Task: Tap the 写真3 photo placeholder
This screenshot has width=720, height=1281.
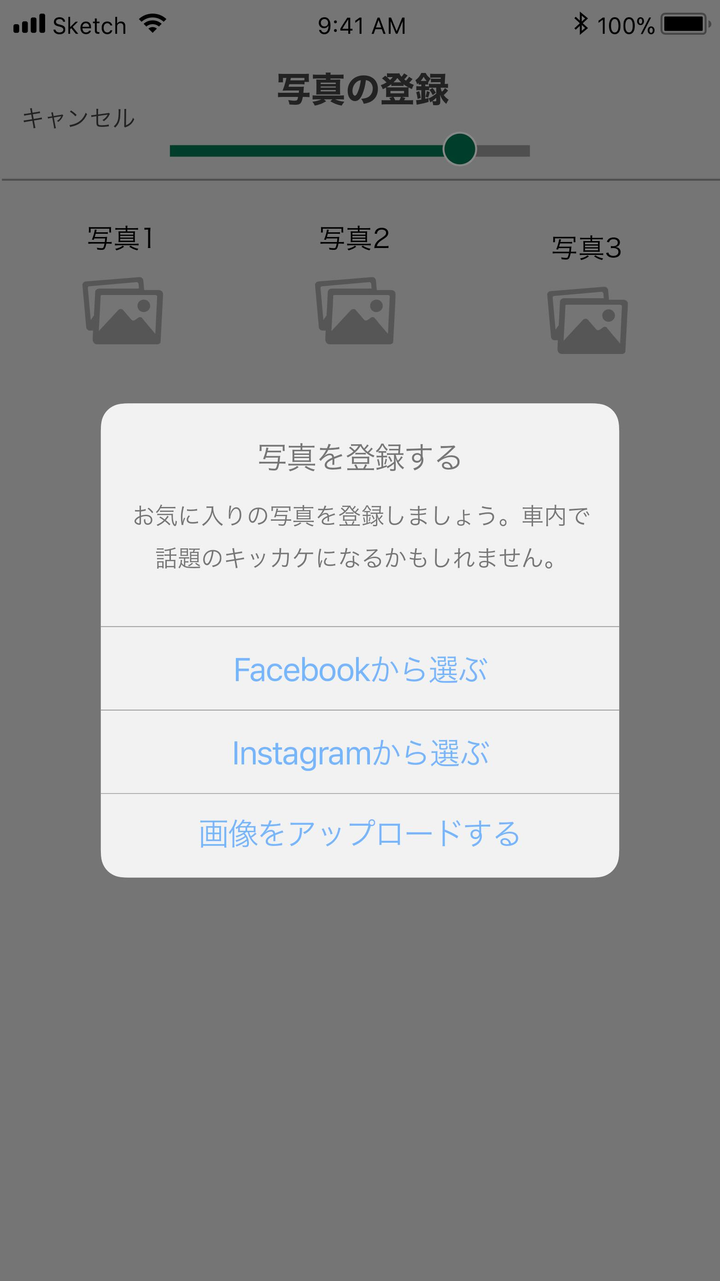Action: tap(587, 320)
